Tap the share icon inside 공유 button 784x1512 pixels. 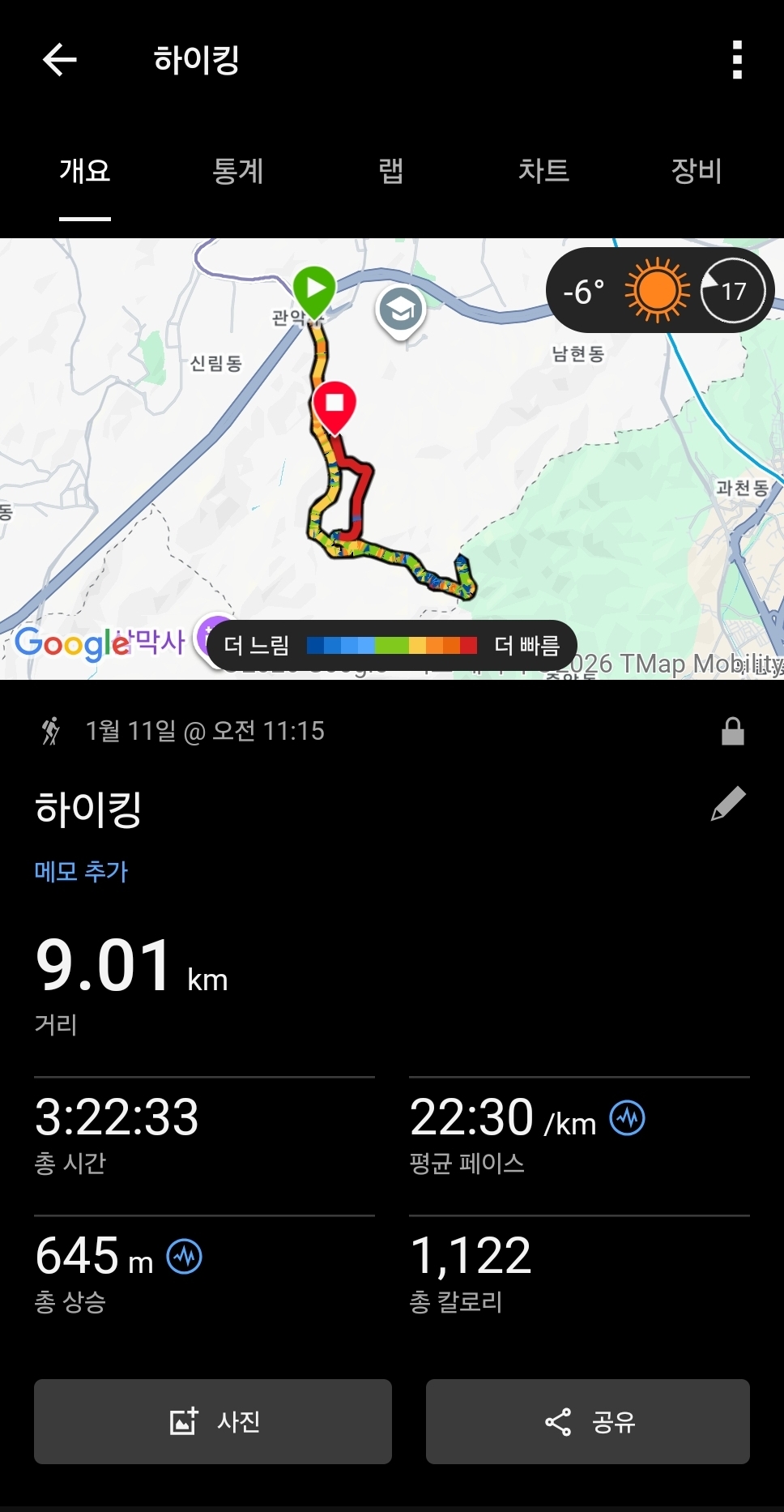pyautogui.click(x=558, y=1422)
